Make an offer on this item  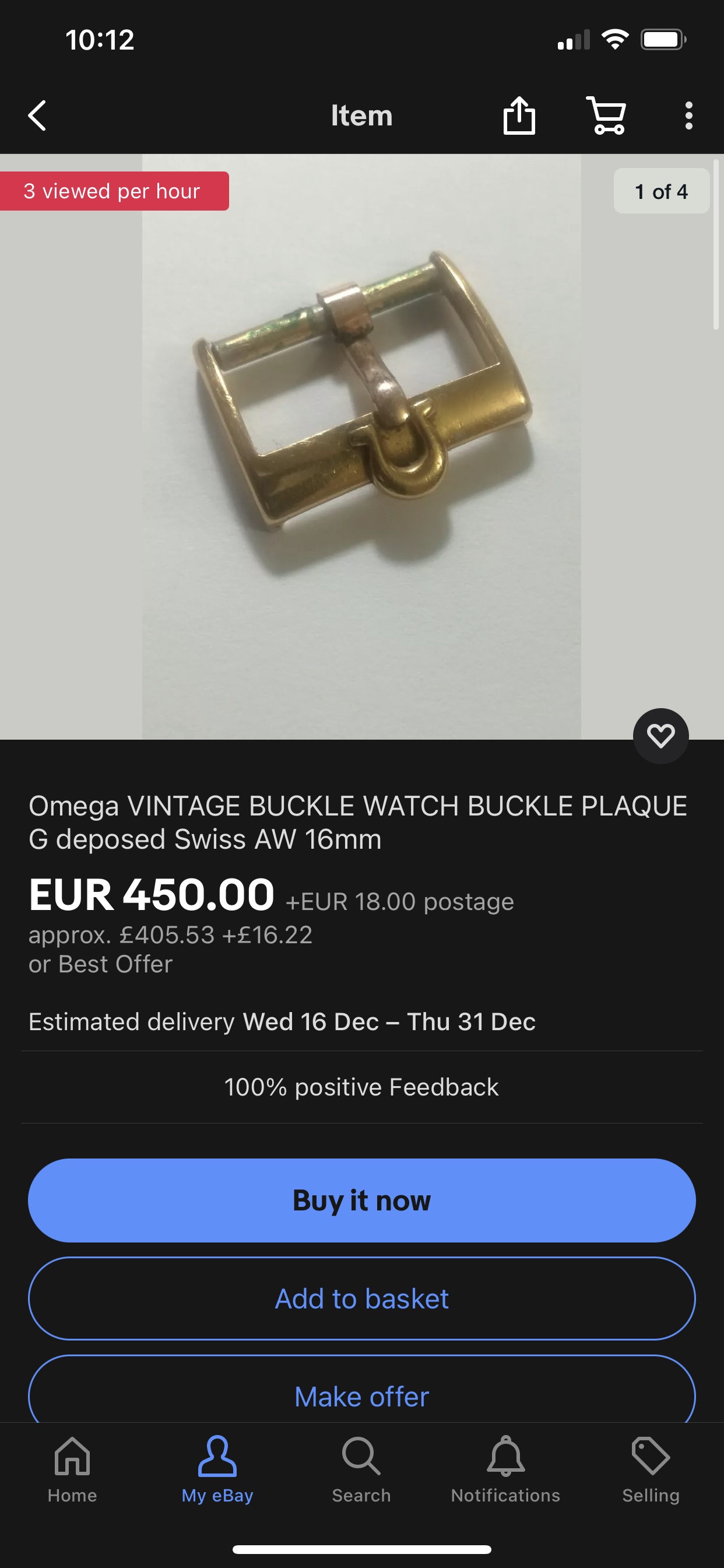pos(361,1396)
